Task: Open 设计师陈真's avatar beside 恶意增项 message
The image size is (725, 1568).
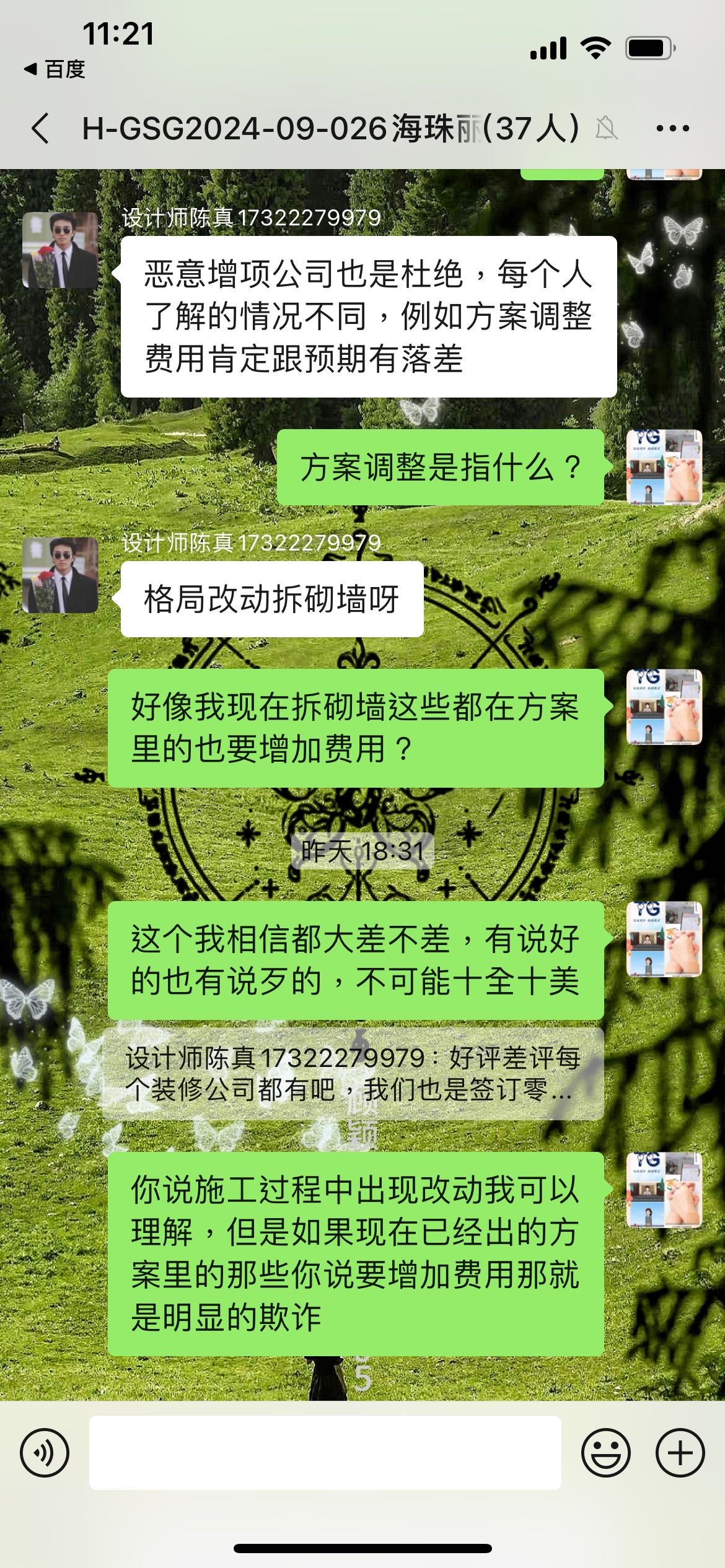Action: (x=60, y=250)
